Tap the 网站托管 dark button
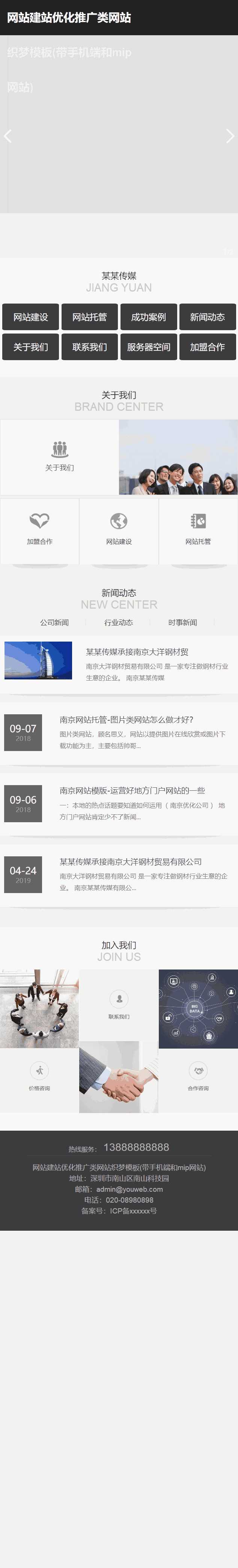Image resolution: width=238 pixels, height=1568 pixels. (x=90, y=317)
